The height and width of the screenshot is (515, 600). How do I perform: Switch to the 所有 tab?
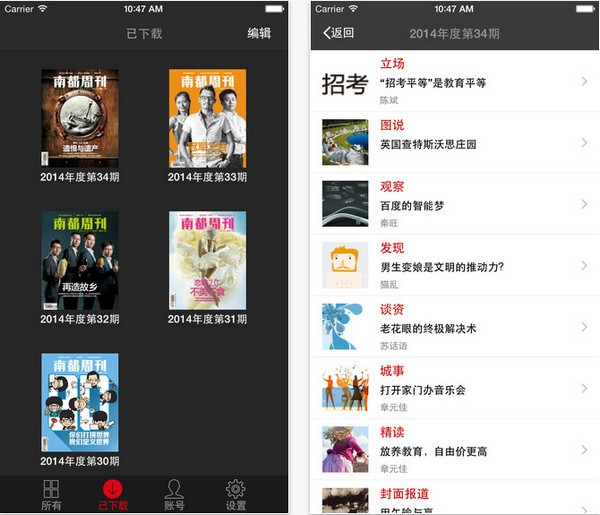point(51,495)
